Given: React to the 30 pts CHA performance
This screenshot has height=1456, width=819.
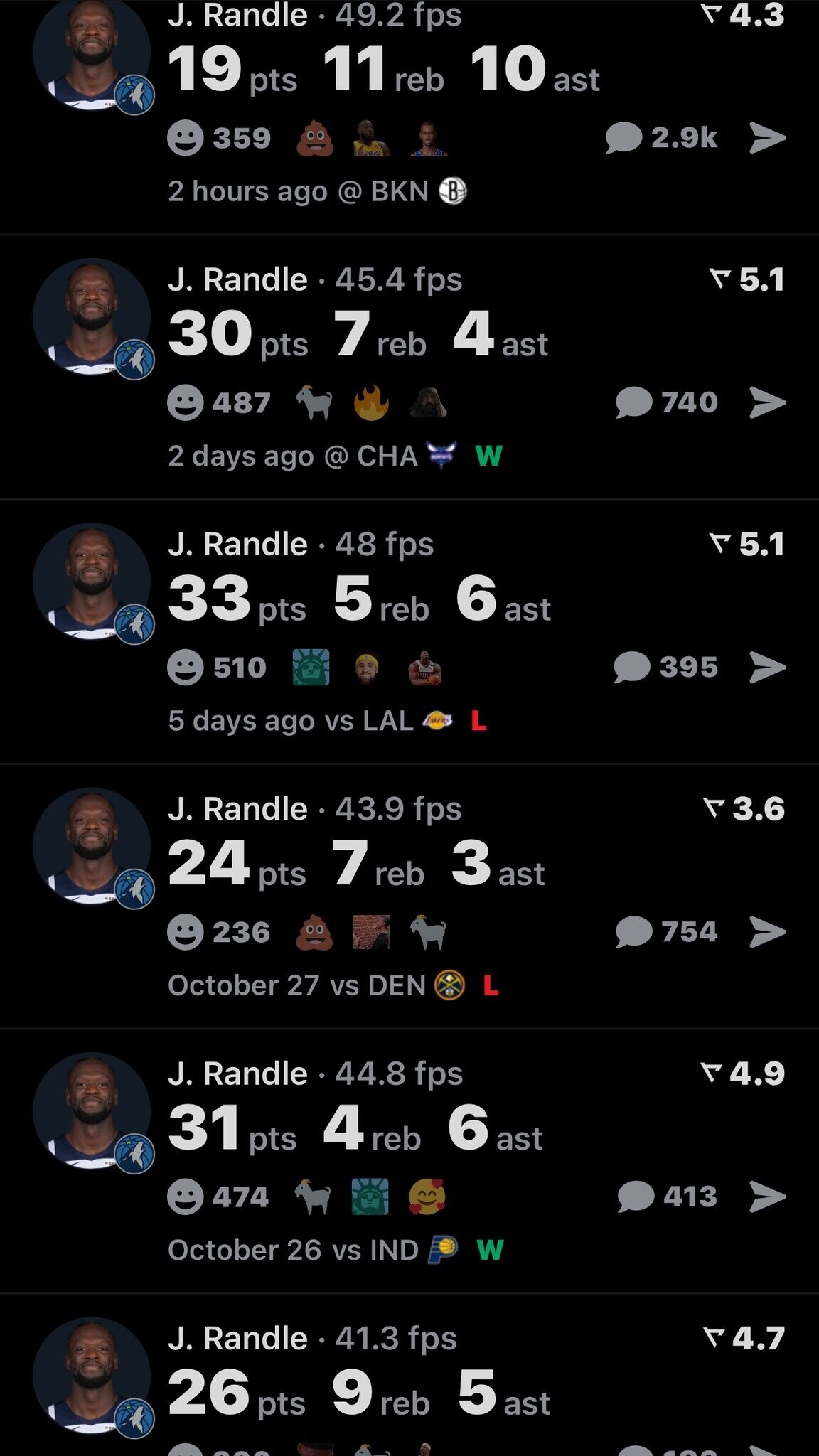Looking at the screenshot, I should point(186,403).
